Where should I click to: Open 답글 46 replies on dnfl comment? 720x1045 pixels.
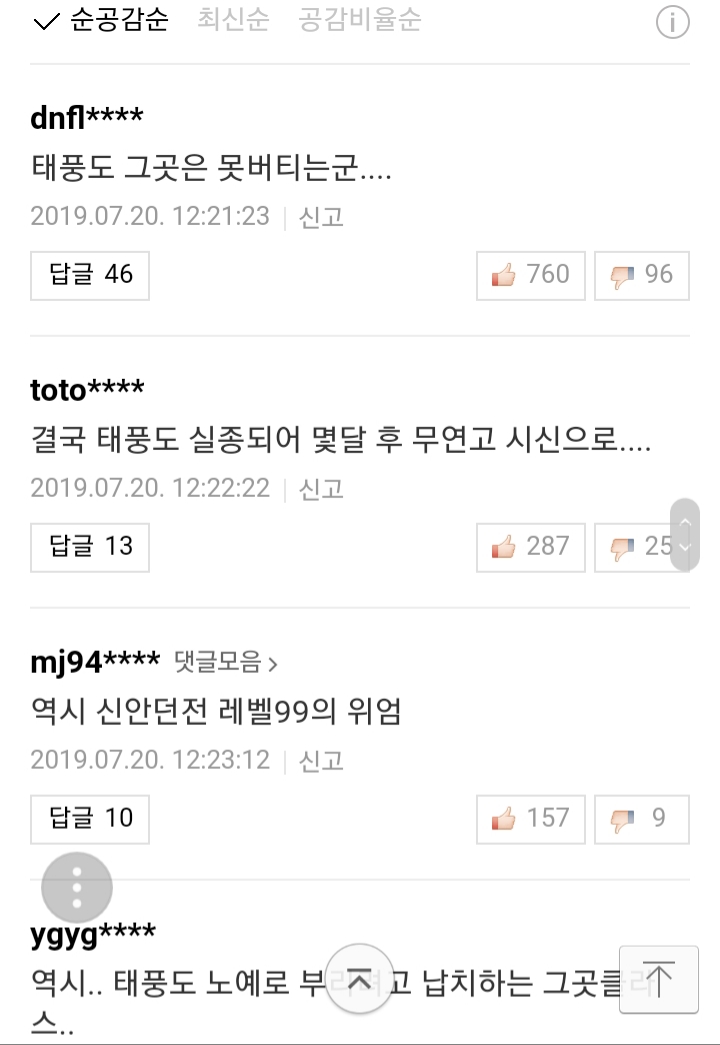[x=90, y=275]
